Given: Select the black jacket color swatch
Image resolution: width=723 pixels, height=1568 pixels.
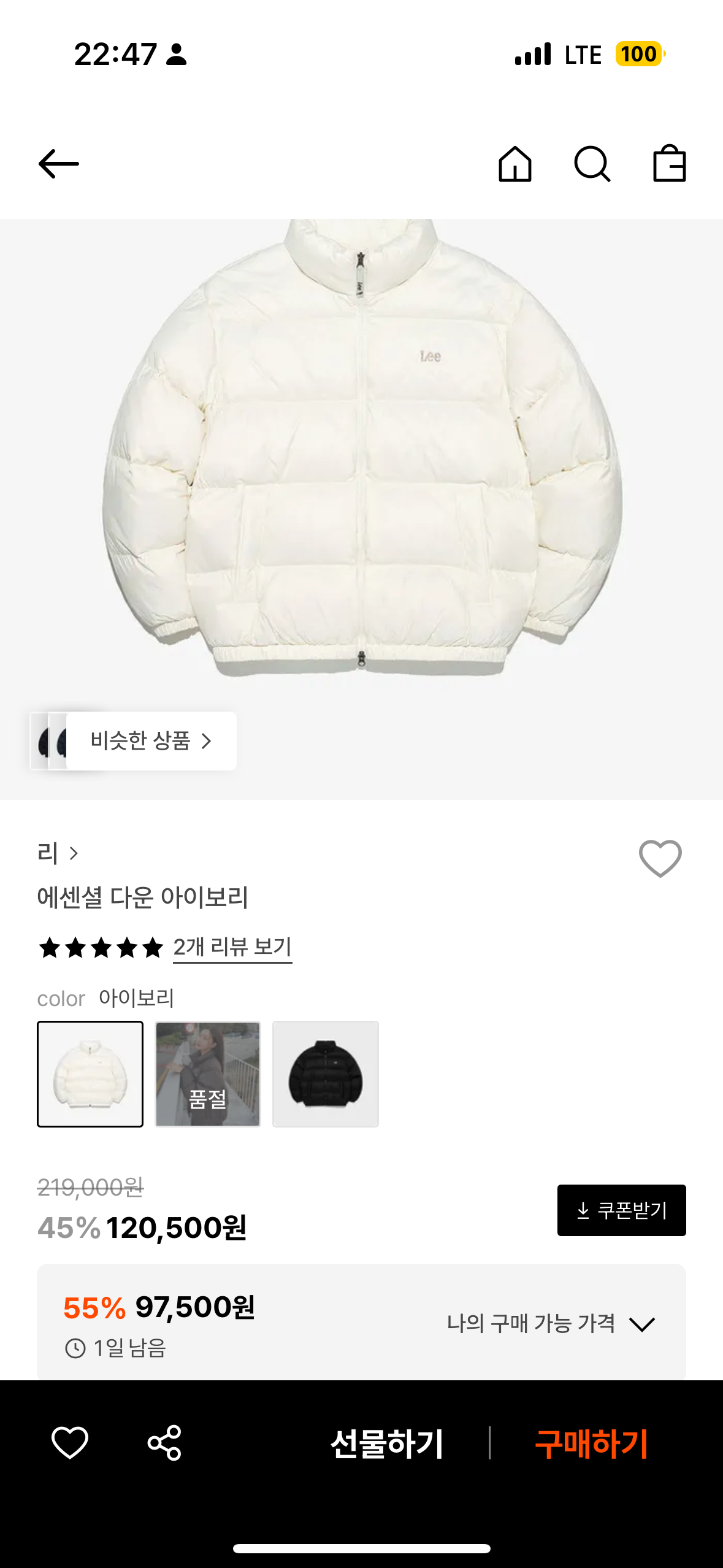Looking at the screenshot, I should pyautogui.click(x=326, y=1074).
